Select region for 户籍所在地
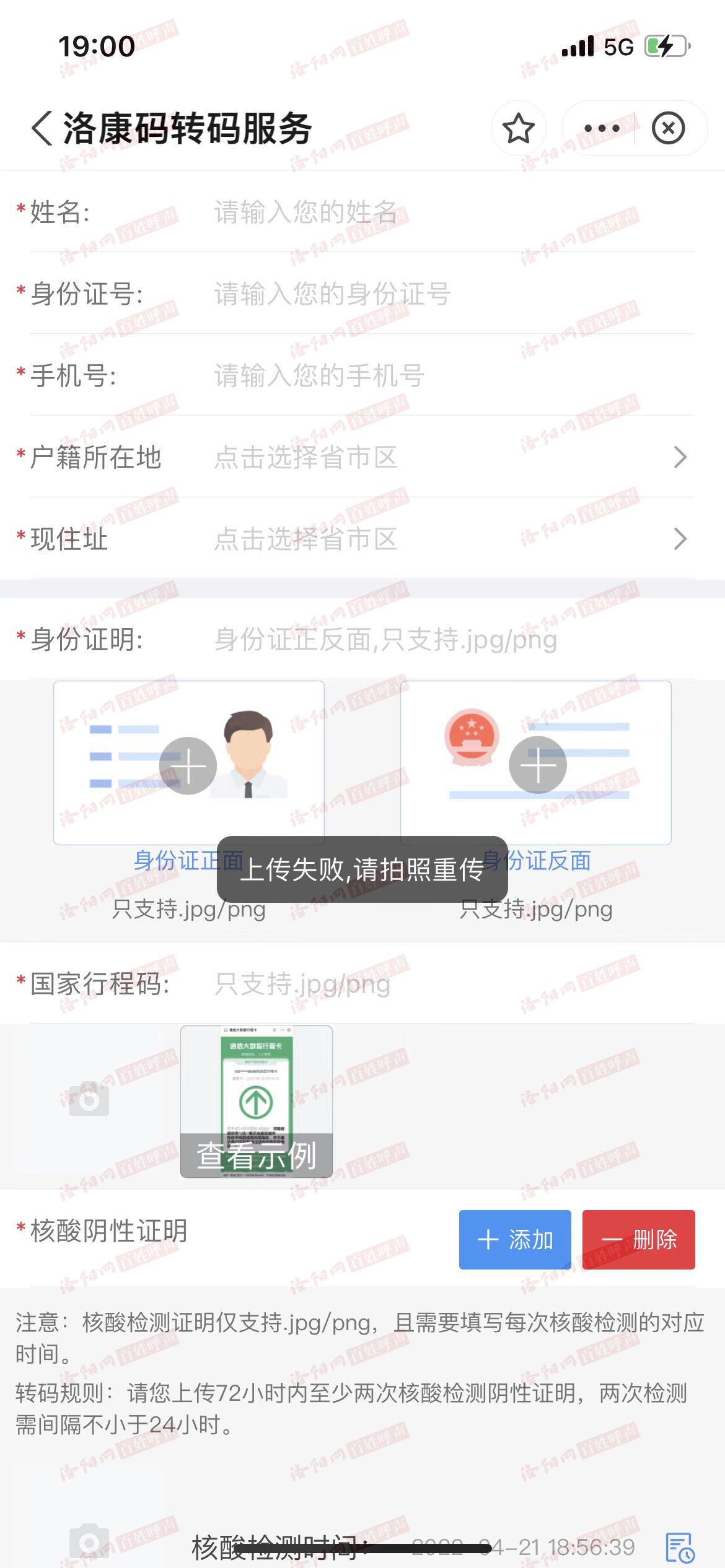The height and width of the screenshot is (1568, 725). (446, 458)
